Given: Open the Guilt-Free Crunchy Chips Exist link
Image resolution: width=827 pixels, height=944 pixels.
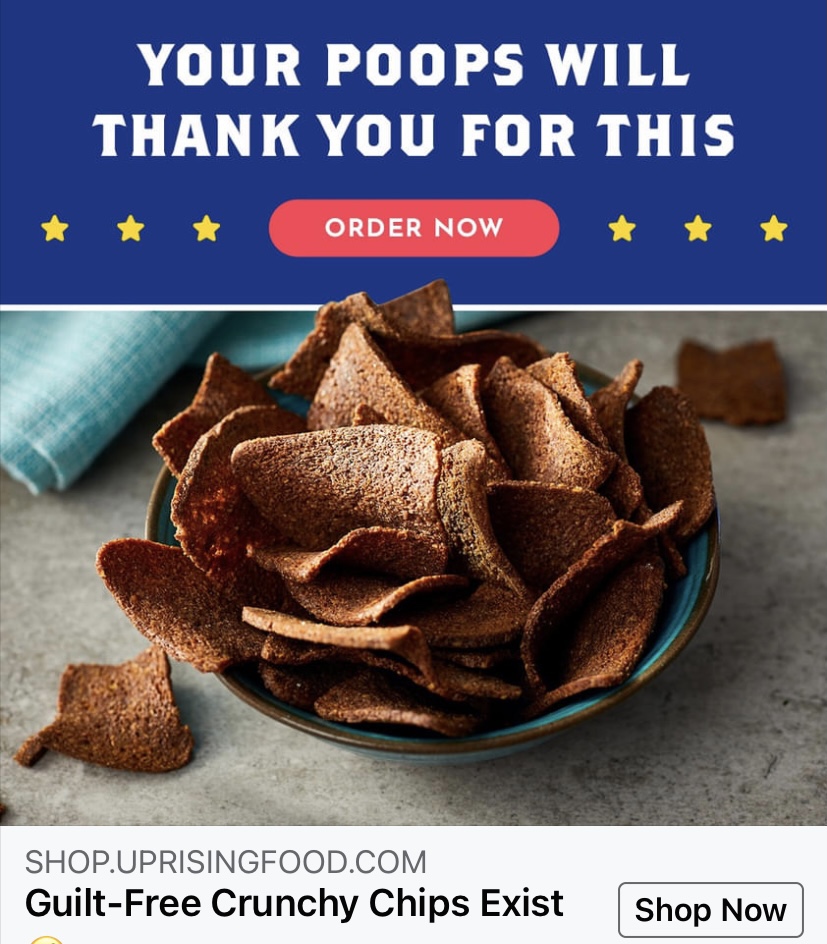Looking at the screenshot, I should tap(294, 903).
